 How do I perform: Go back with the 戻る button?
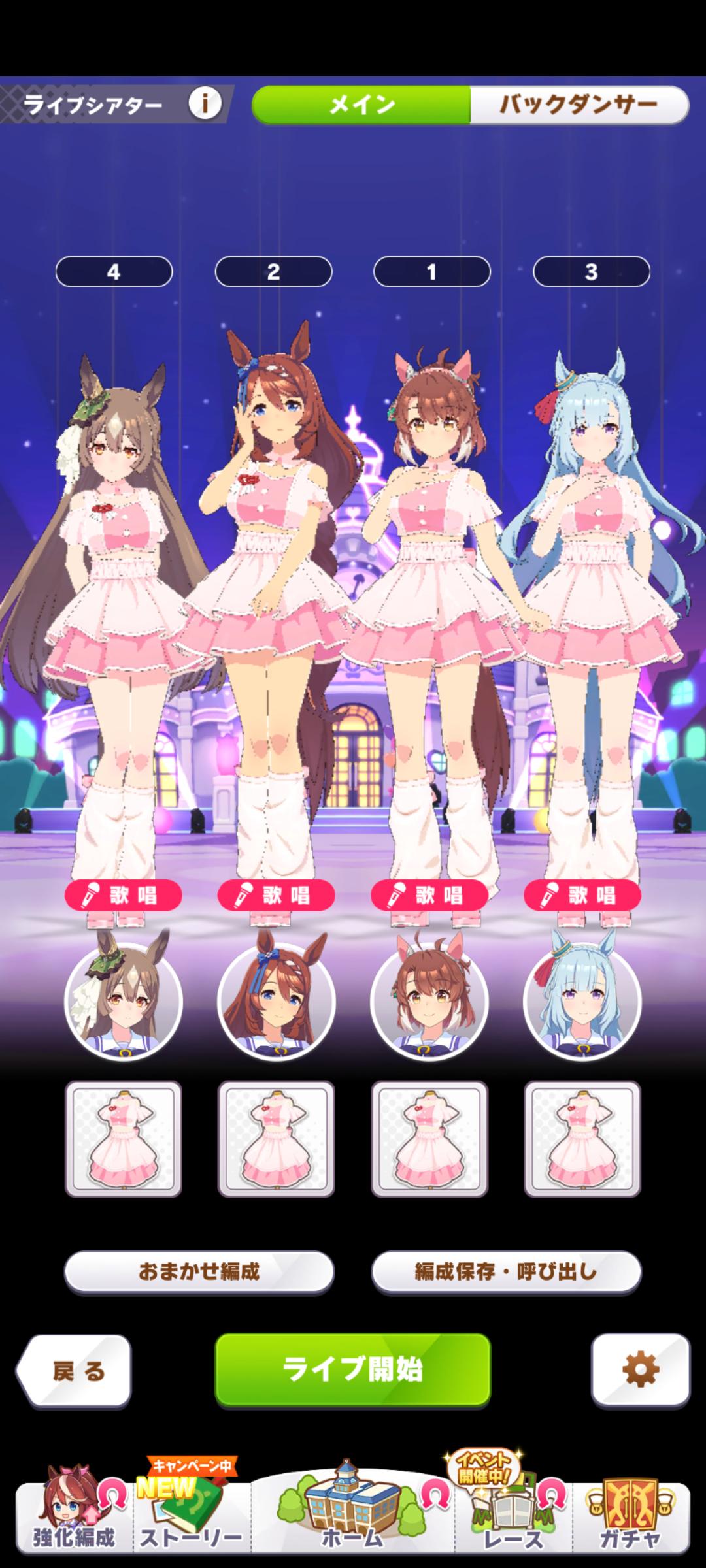[75, 1371]
